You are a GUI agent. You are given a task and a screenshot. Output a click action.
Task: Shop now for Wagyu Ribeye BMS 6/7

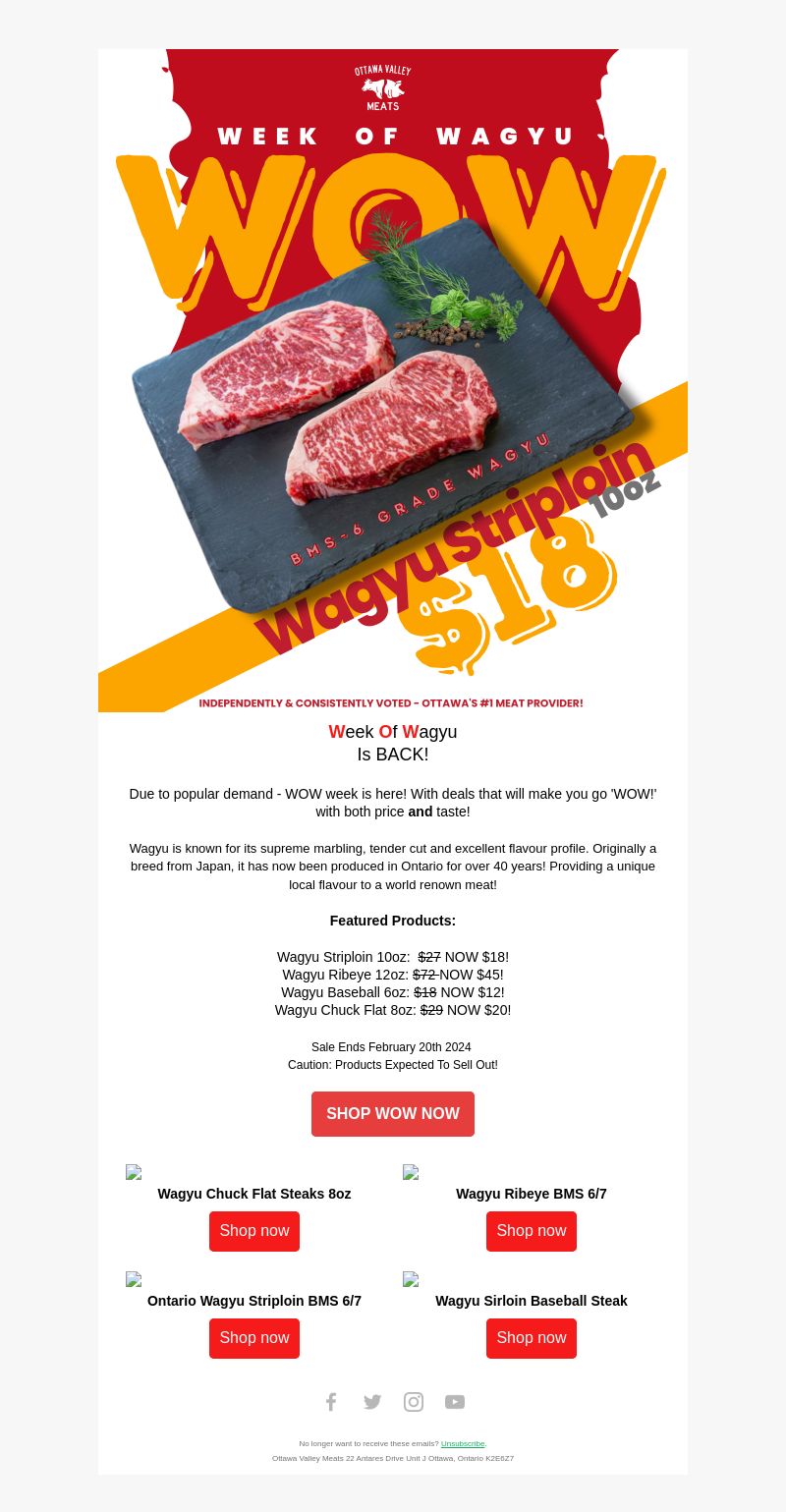[x=532, y=1231]
